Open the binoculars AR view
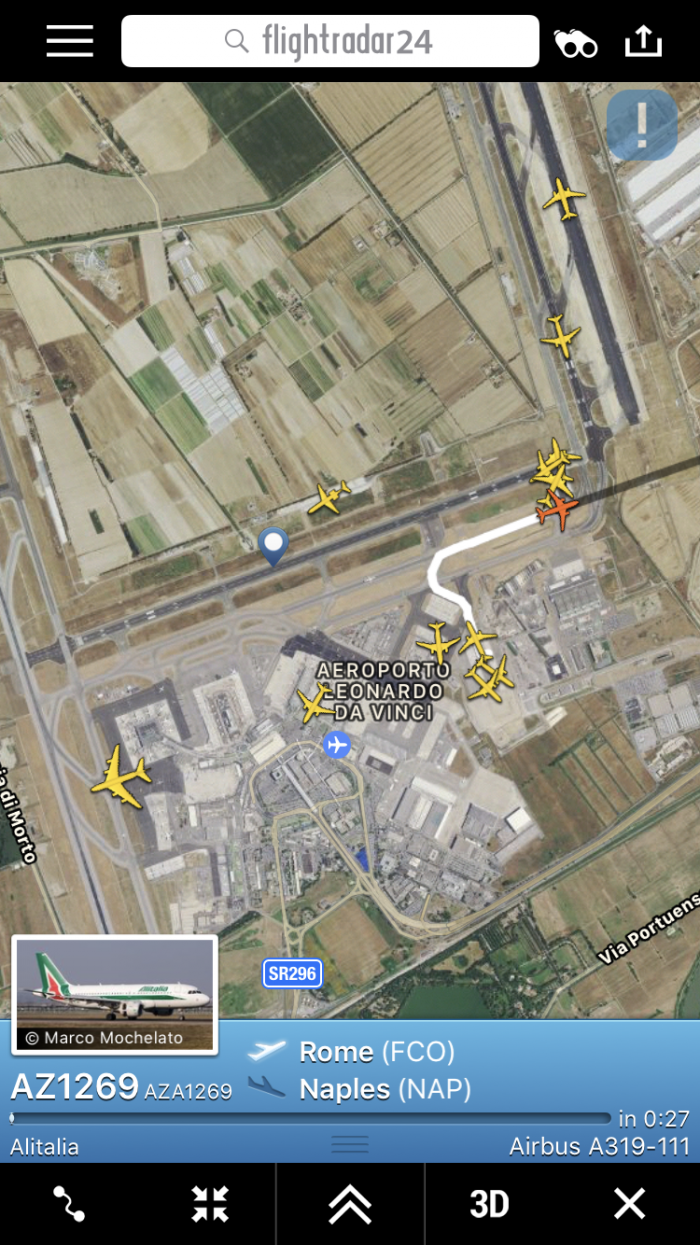The width and height of the screenshot is (700, 1245). [575, 43]
